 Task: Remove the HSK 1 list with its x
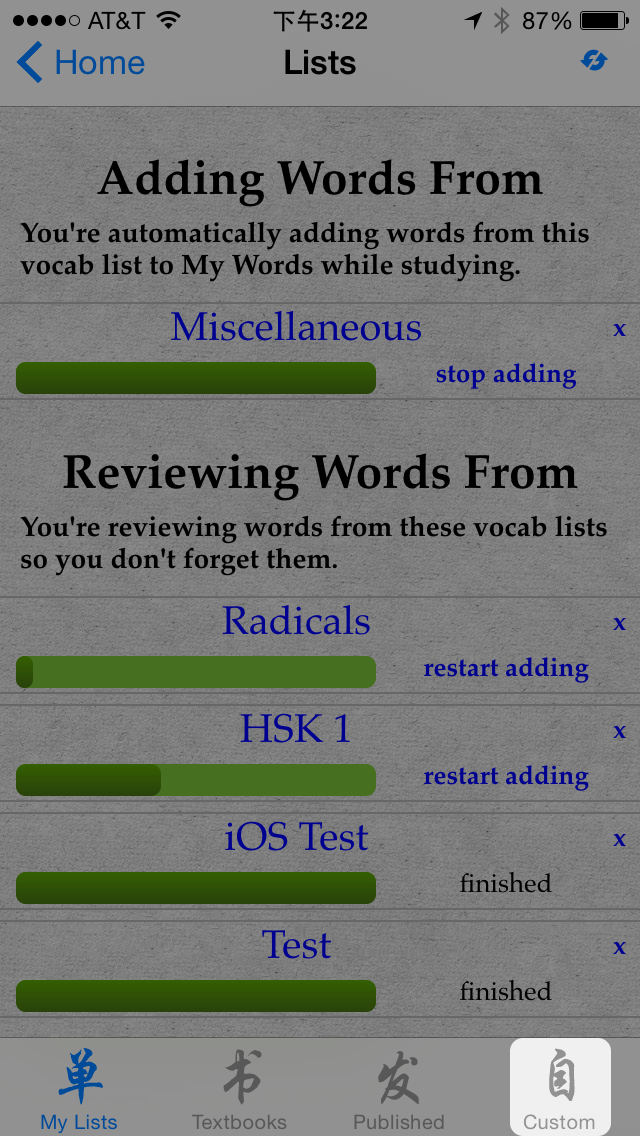[x=620, y=730]
